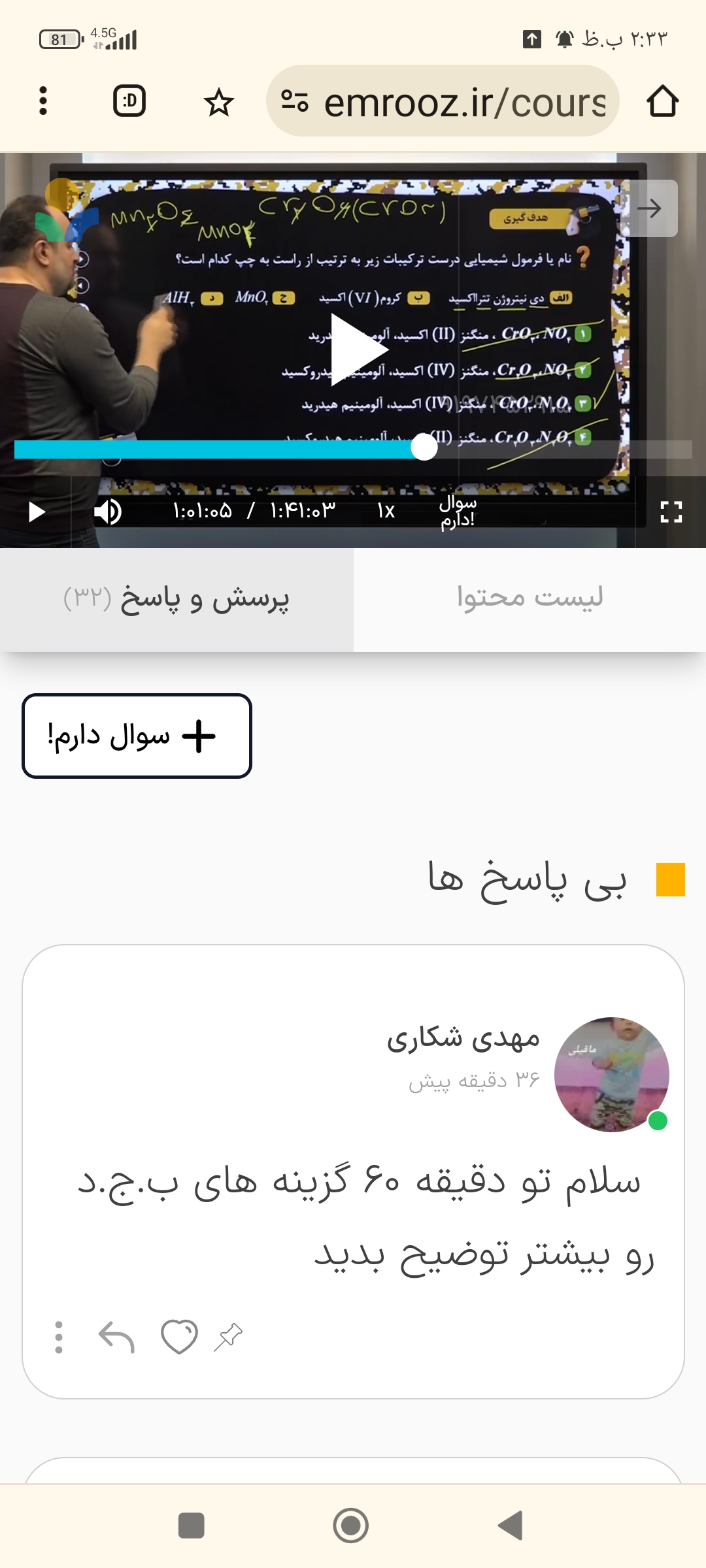Switch to the پرسش و پاسخ tab
Screen dimensions: 706x1568
coord(176,599)
